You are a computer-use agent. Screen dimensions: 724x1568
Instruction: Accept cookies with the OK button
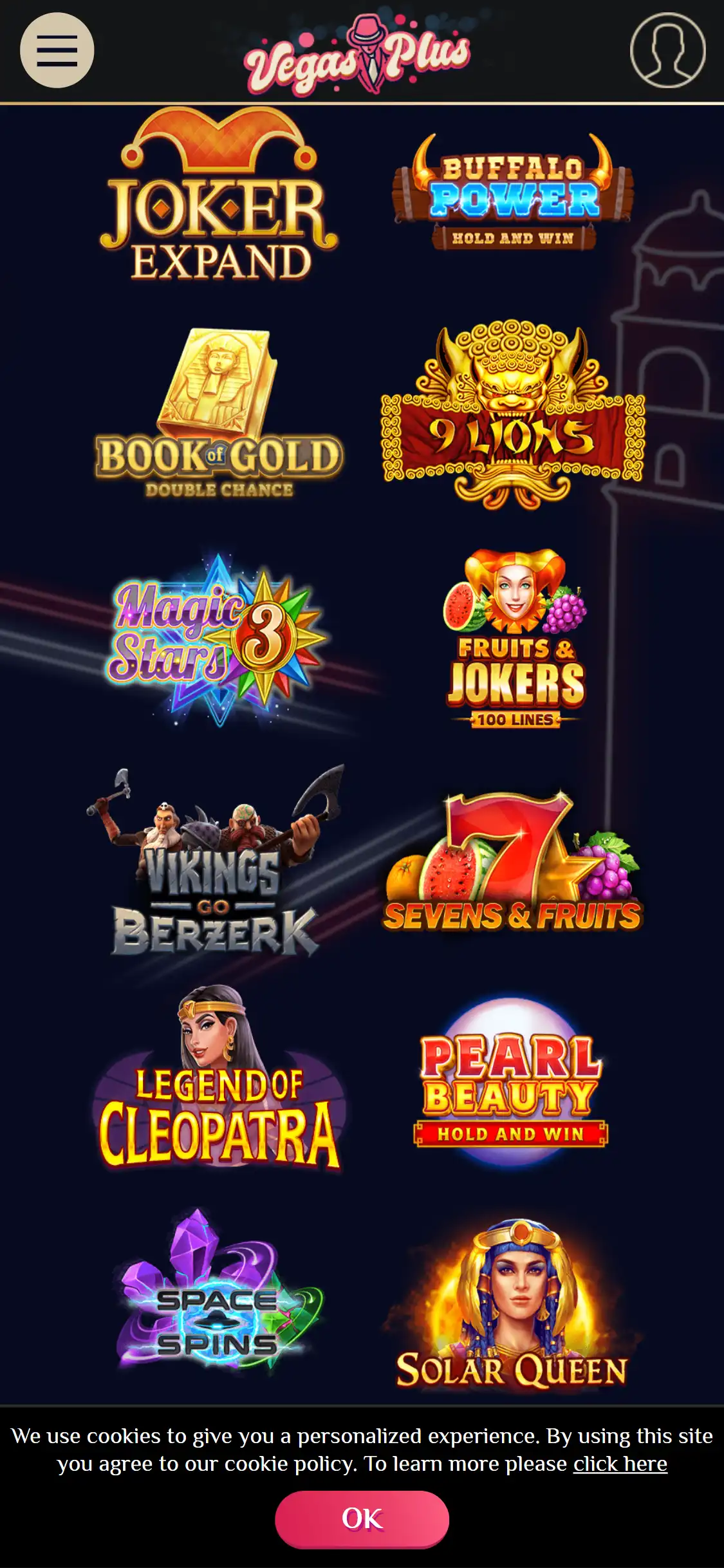click(x=362, y=1518)
